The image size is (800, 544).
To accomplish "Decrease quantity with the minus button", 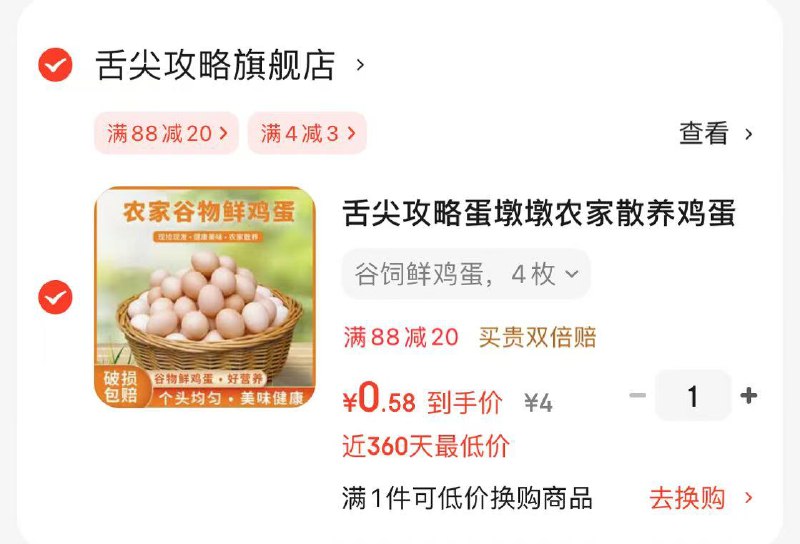I will (x=637, y=396).
